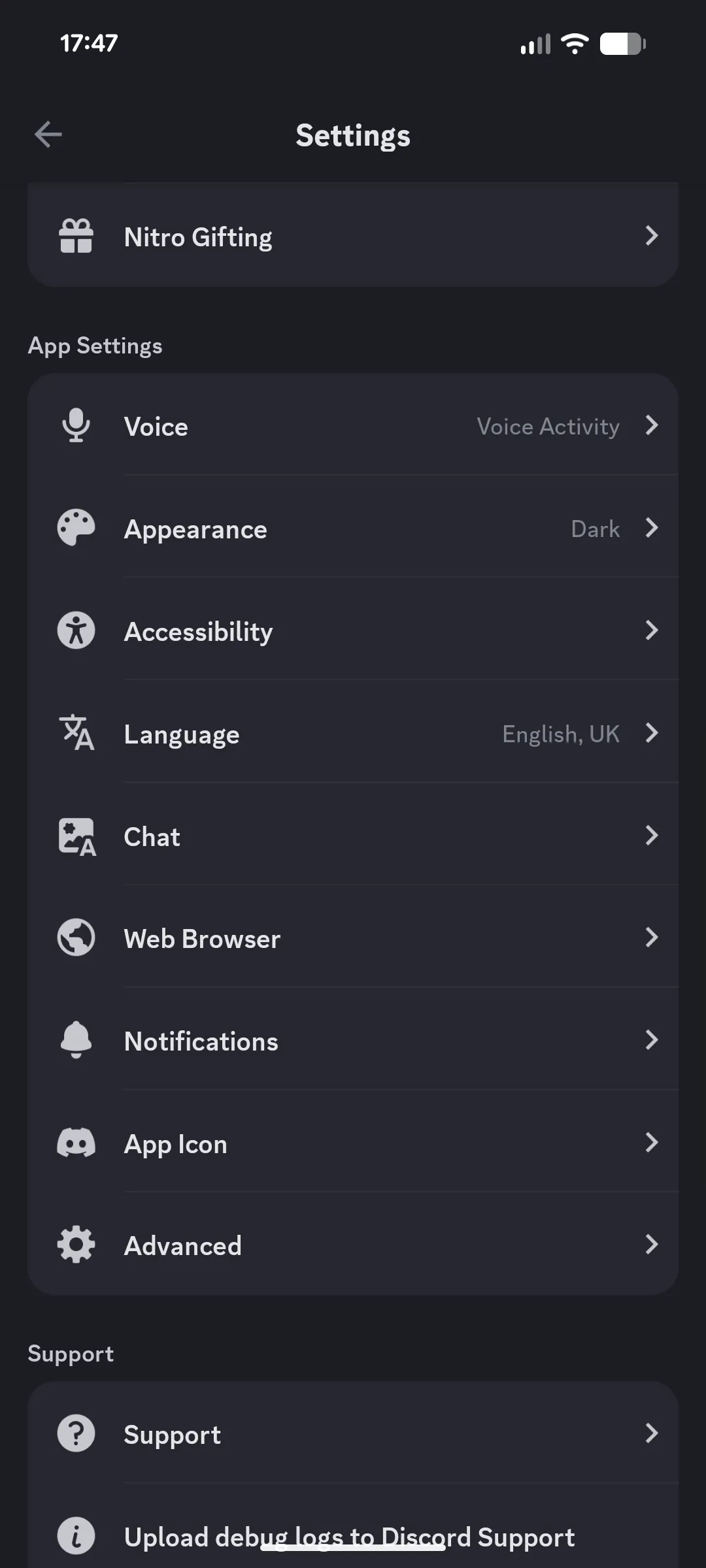This screenshot has width=706, height=1568.
Task: Tap the Appearance palette icon
Action: click(76, 528)
